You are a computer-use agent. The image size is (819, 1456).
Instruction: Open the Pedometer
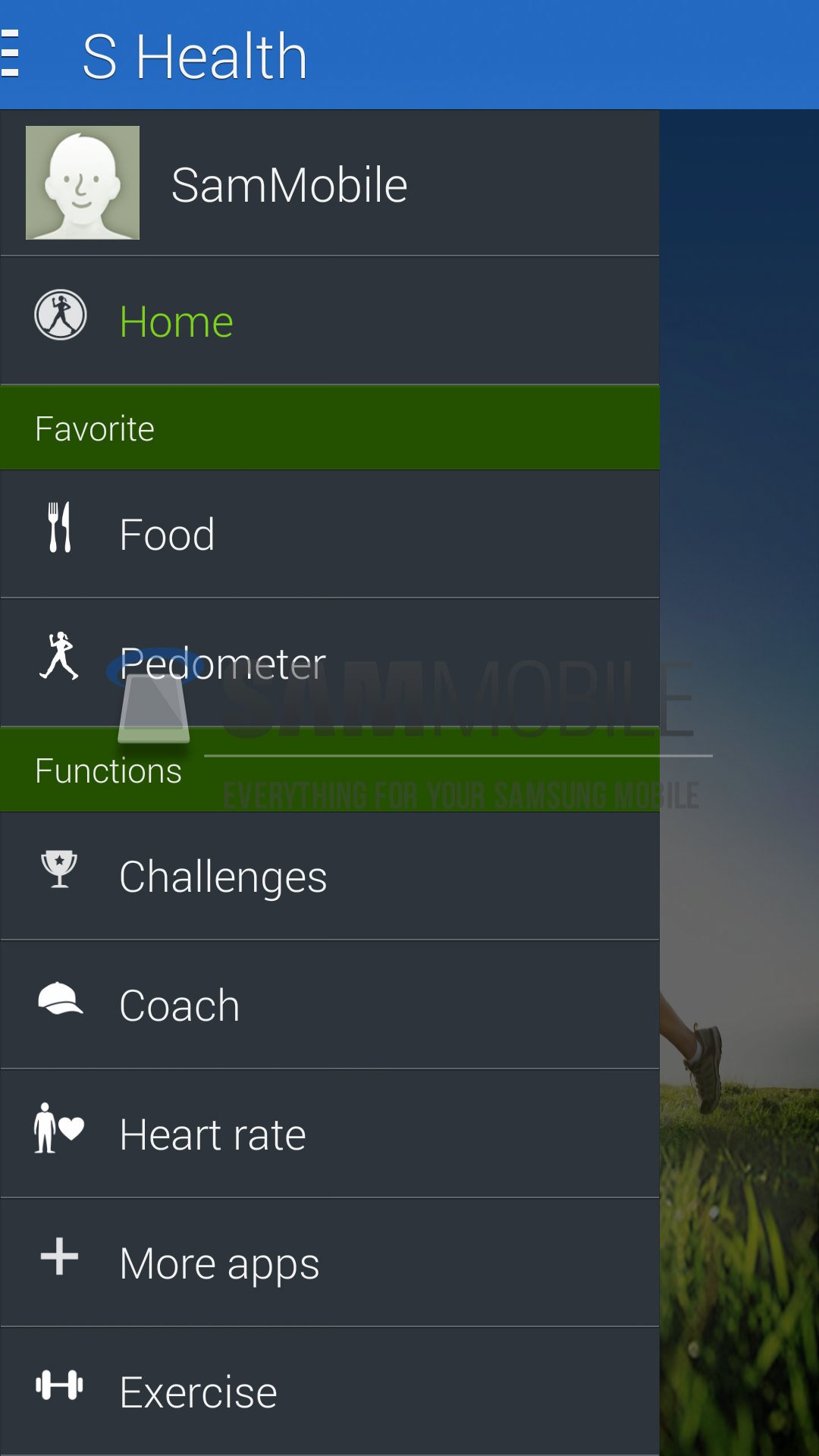pyautogui.click(x=222, y=664)
